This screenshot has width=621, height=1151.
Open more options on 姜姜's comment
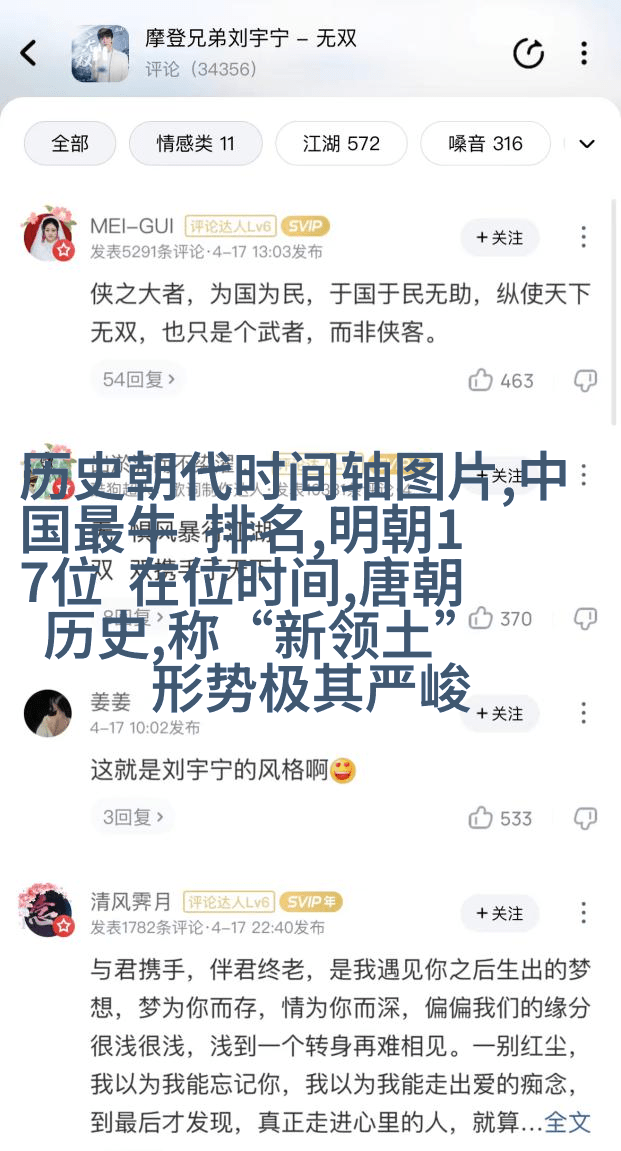tap(584, 713)
